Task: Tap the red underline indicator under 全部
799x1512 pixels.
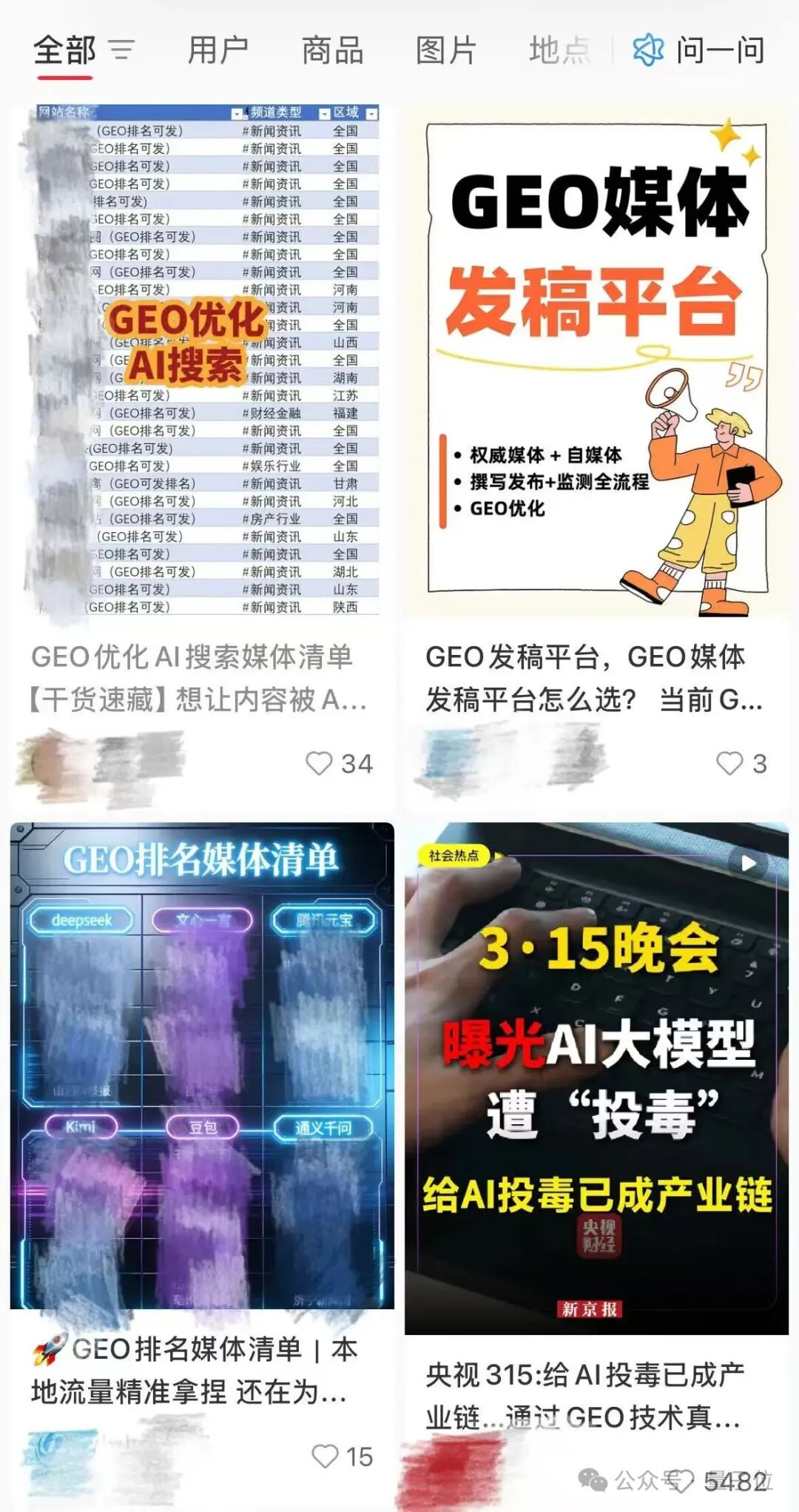Action: pos(64,78)
